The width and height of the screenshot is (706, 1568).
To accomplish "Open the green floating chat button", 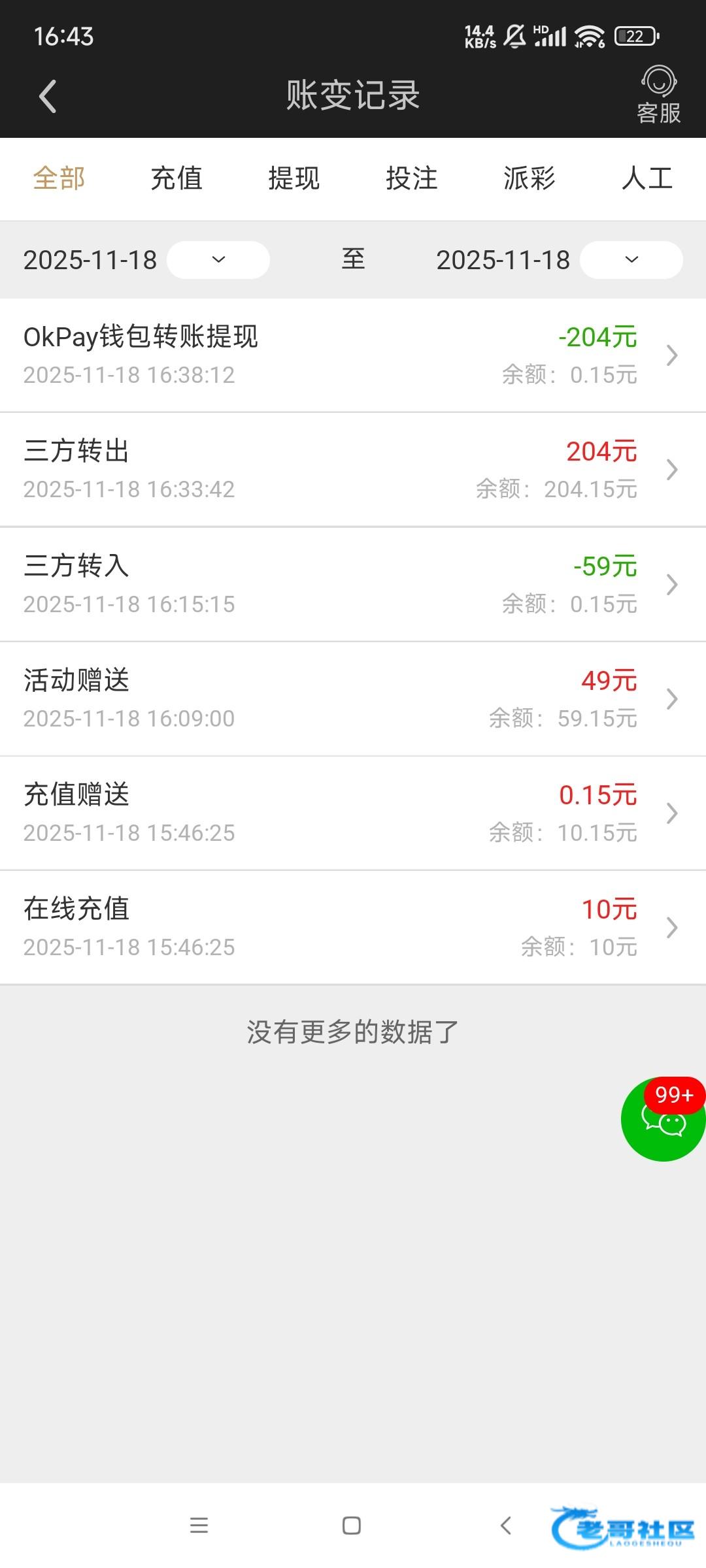I will click(x=663, y=1120).
